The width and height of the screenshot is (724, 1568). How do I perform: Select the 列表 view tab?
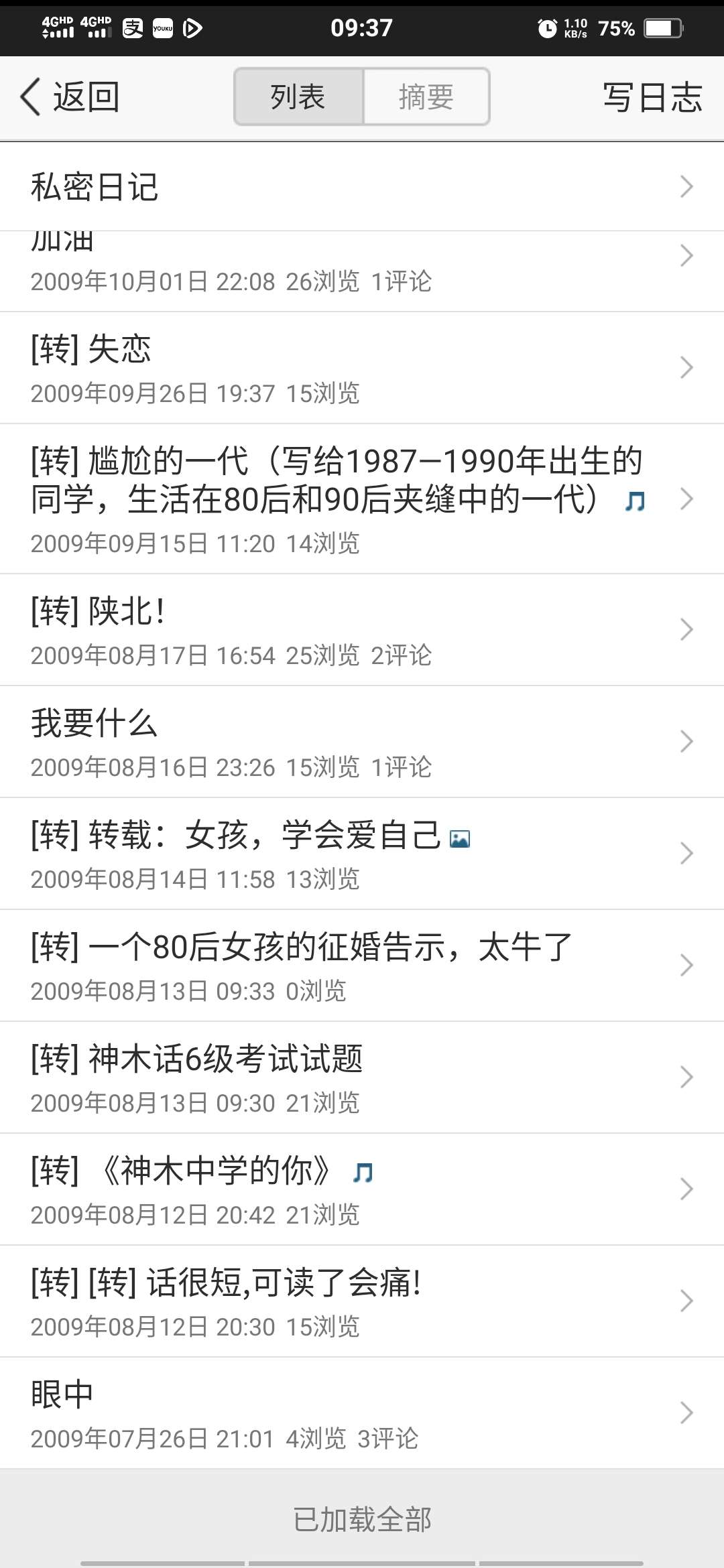[x=299, y=97]
